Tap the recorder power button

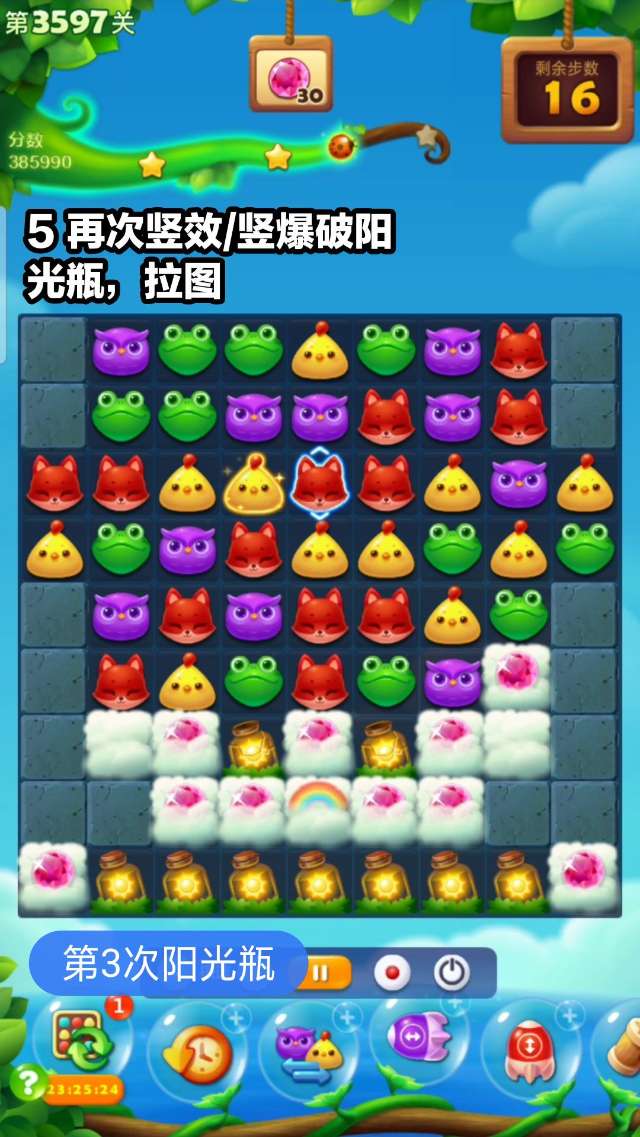click(x=451, y=972)
